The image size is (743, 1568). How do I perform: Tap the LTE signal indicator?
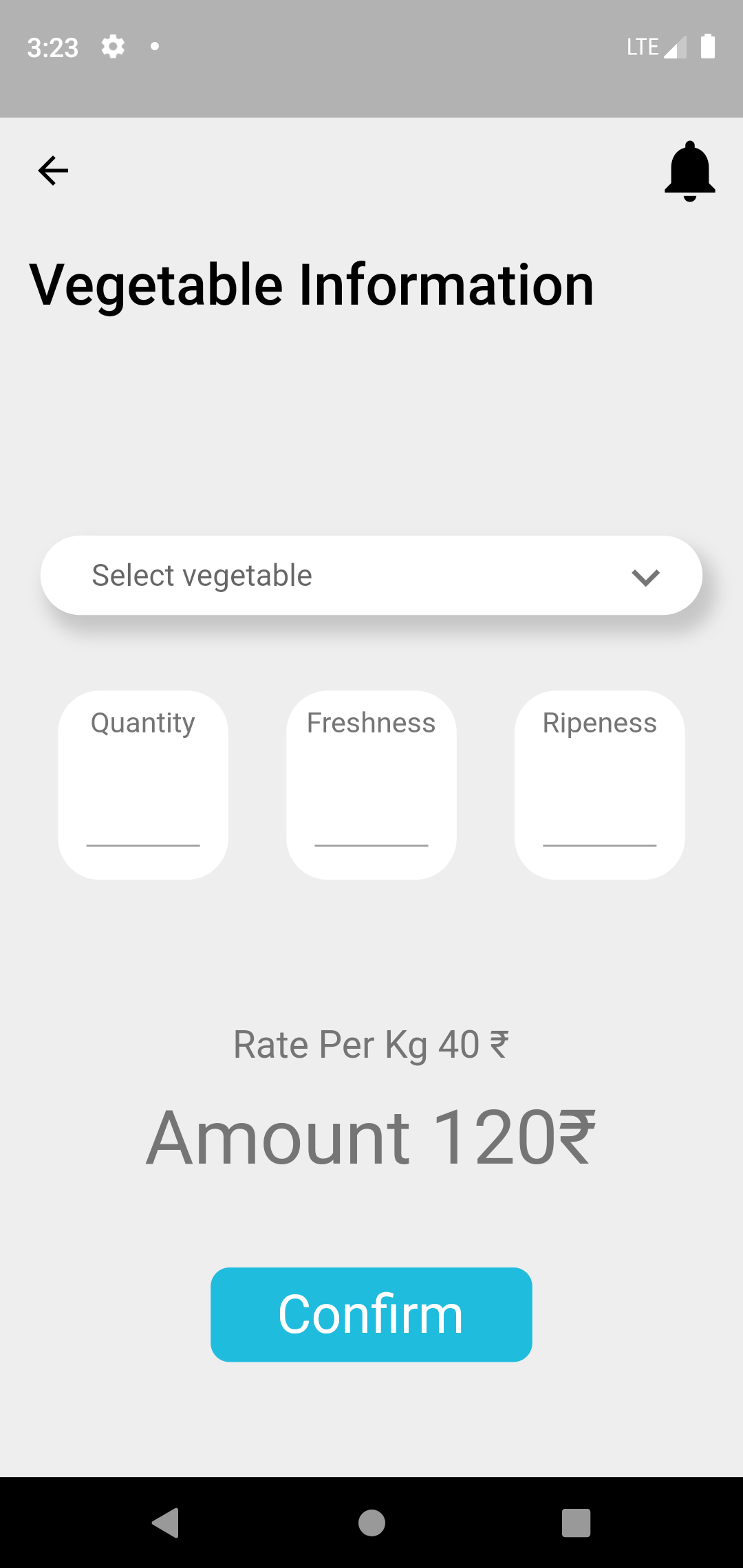click(x=655, y=46)
